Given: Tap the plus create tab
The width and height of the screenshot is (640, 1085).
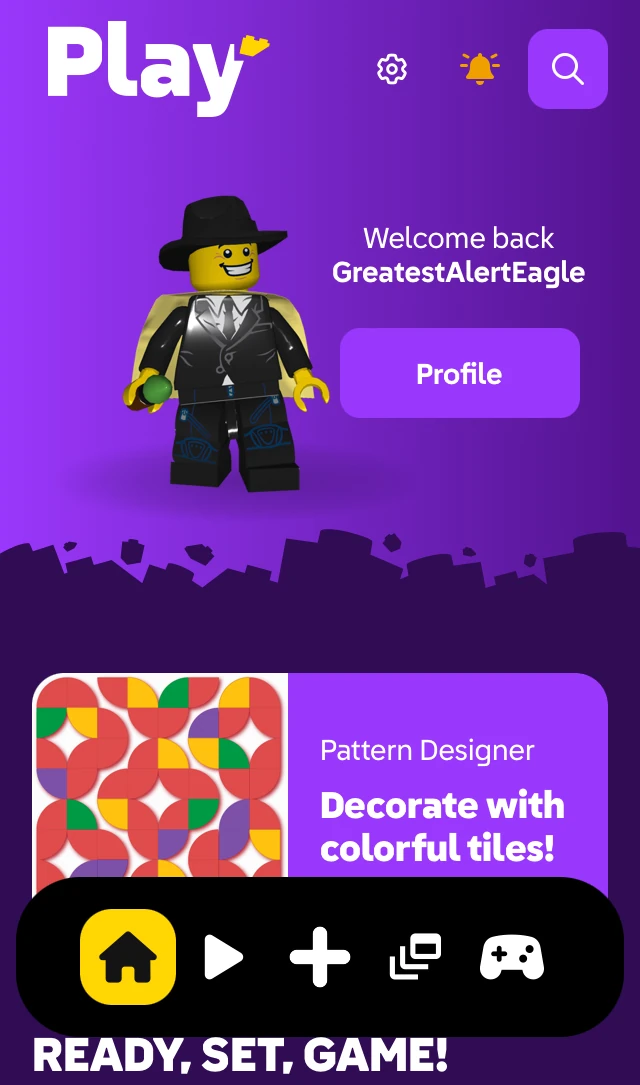Looking at the screenshot, I should pyautogui.click(x=320, y=957).
